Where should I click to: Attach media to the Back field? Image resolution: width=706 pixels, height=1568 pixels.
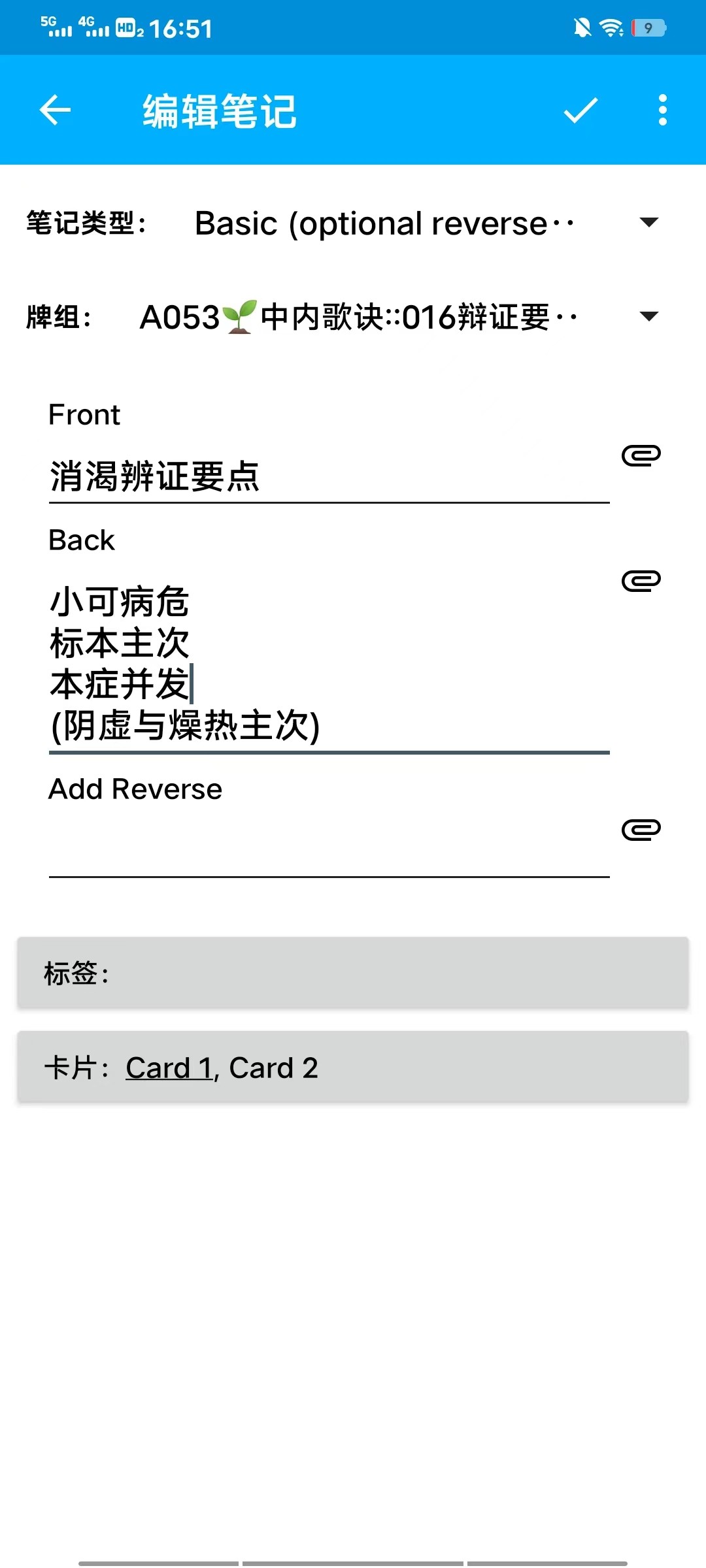641,580
